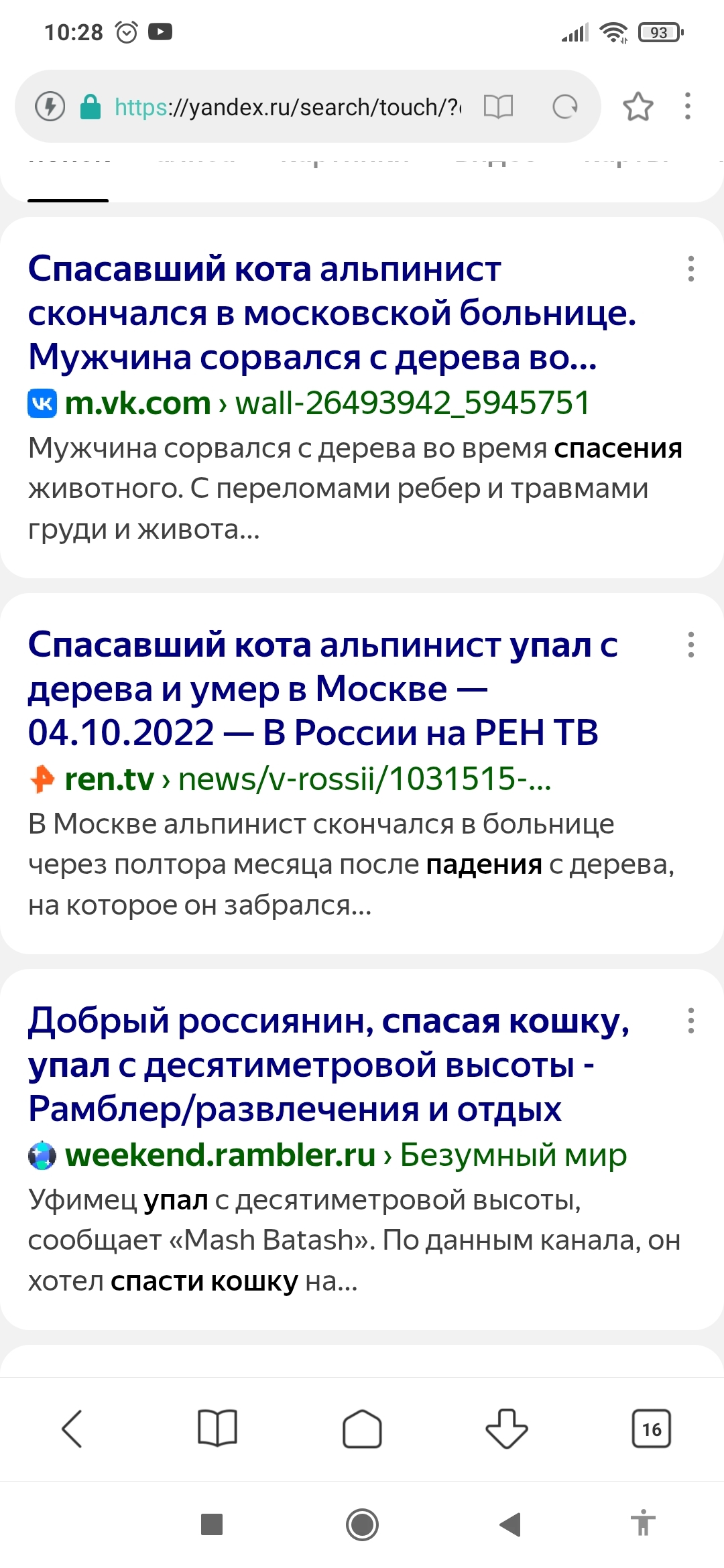Tap the system home button

click(x=362, y=1524)
